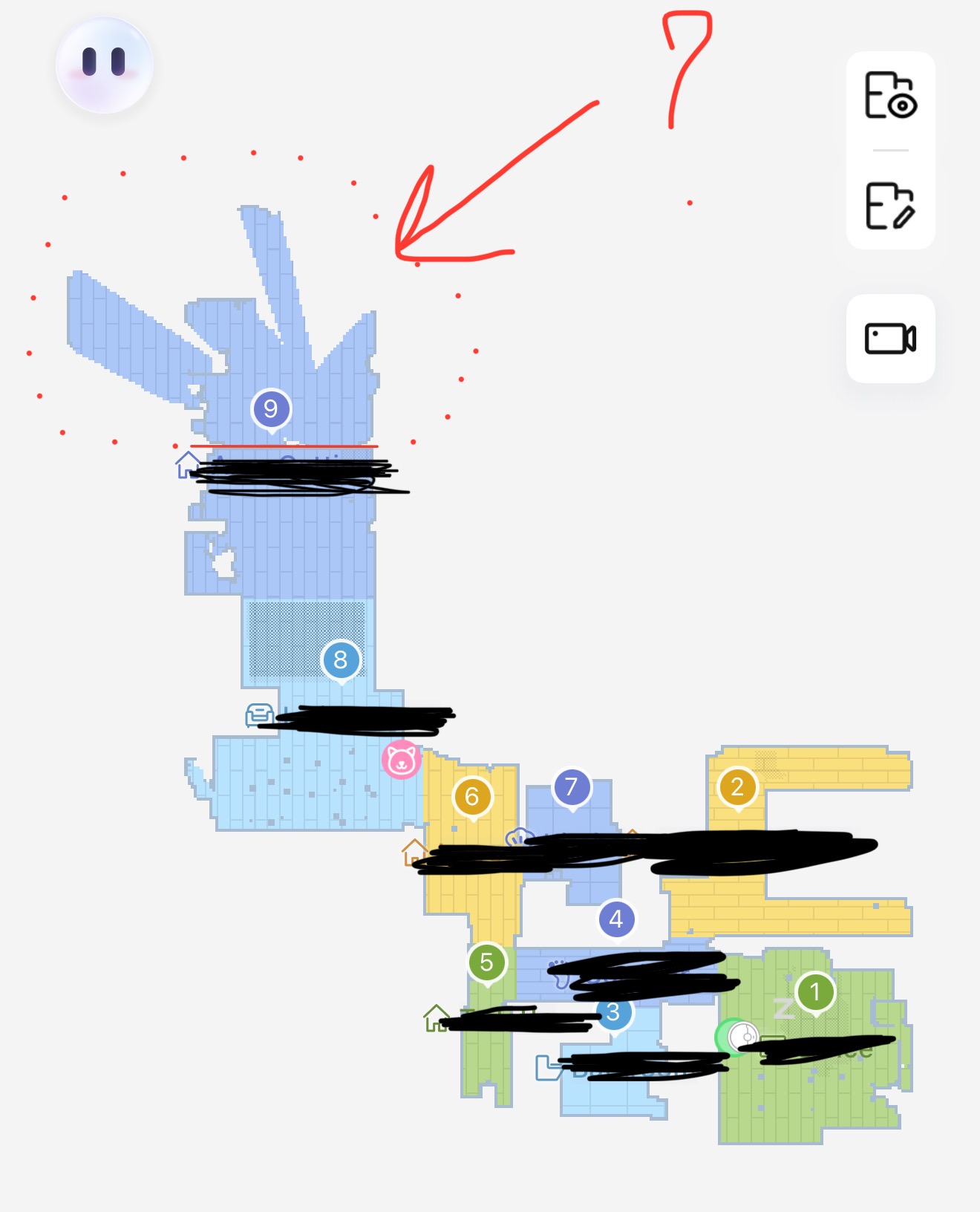Select room number 3 on map
Viewport: 980px width, 1212px height.
(614, 1012)
